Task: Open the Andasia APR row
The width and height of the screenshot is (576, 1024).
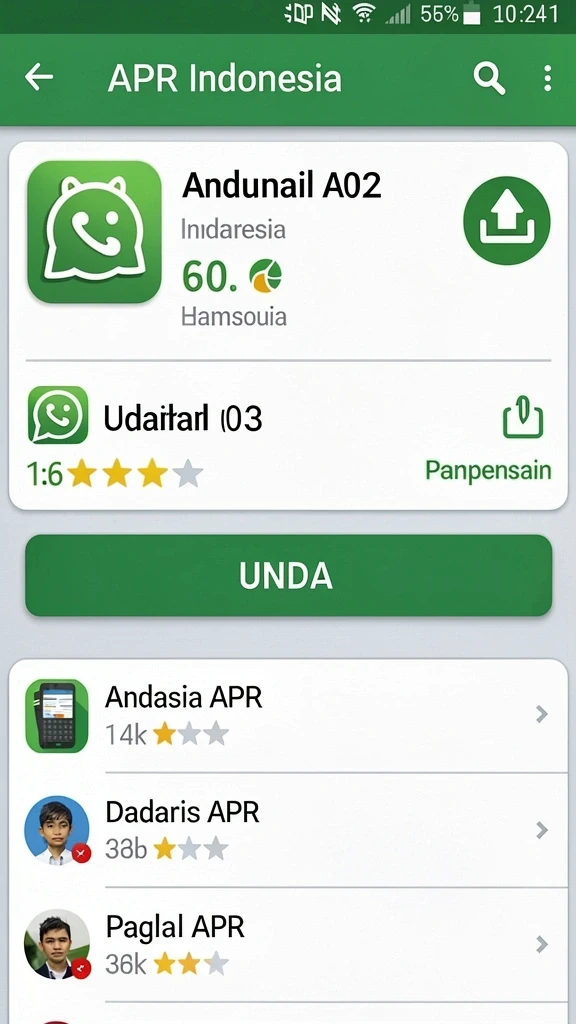Action: (288, 715)
